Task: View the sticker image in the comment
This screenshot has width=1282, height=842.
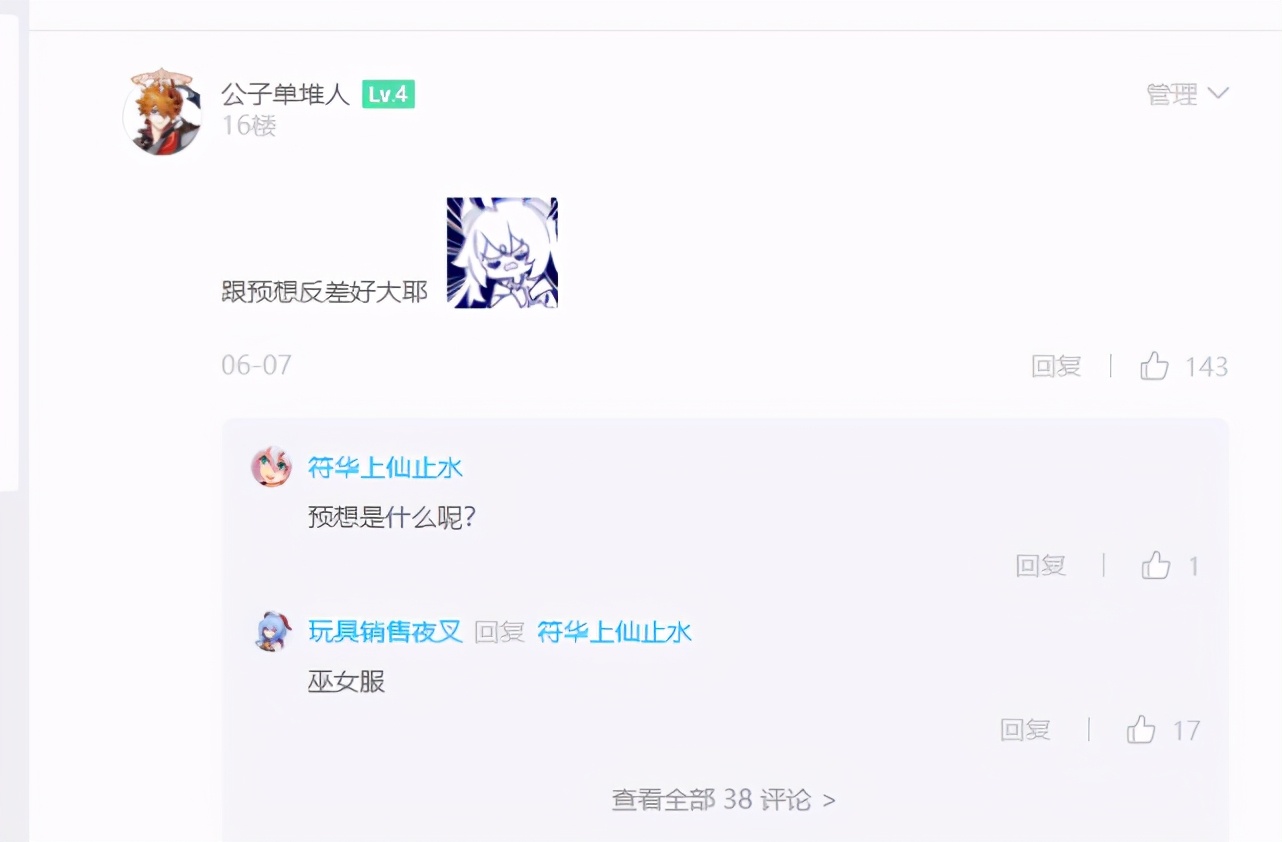Action: [502, 252]
